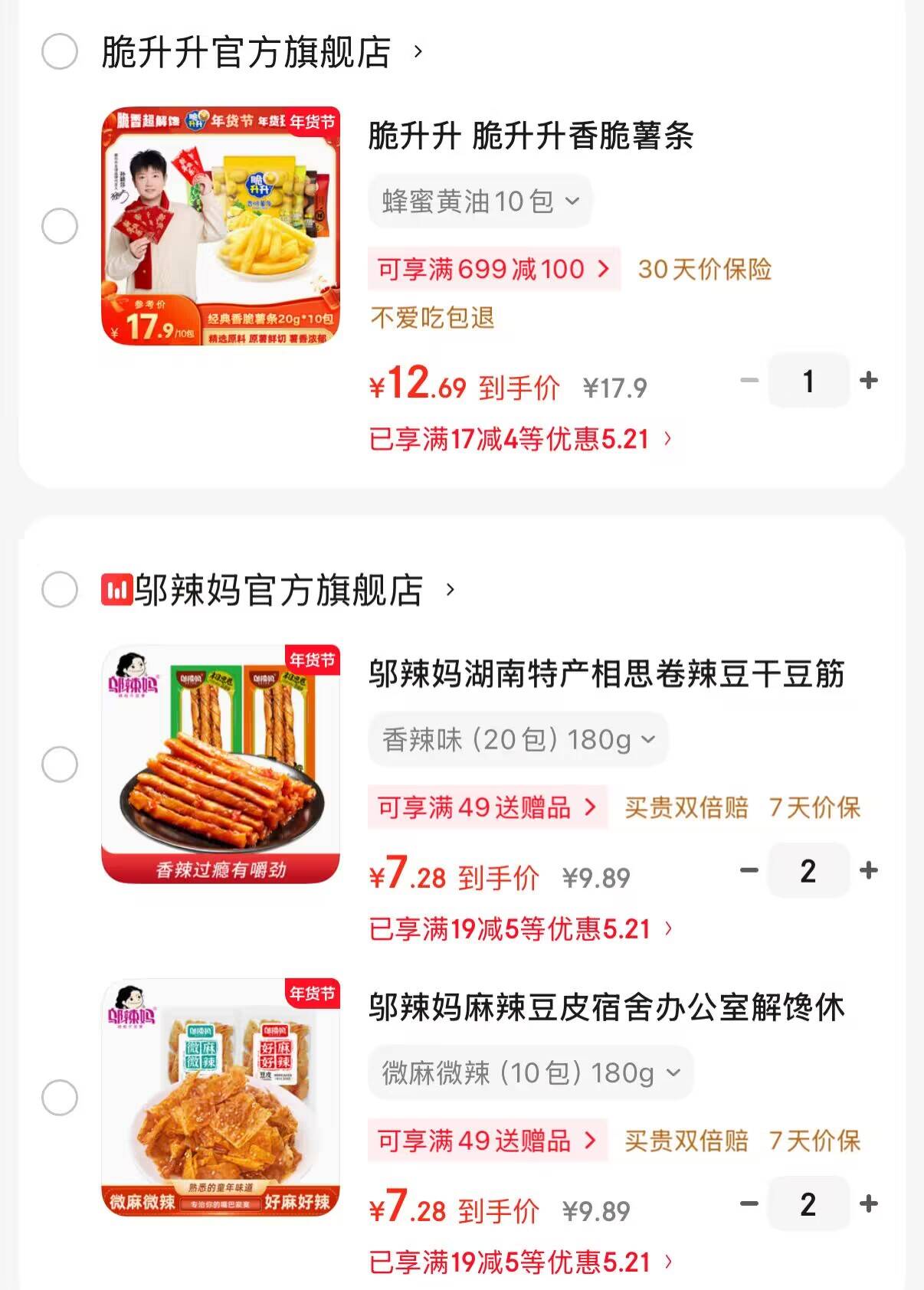
Task: Change the 微麻微辣(10包)180g variant option
Action: tap(530, 1073)
